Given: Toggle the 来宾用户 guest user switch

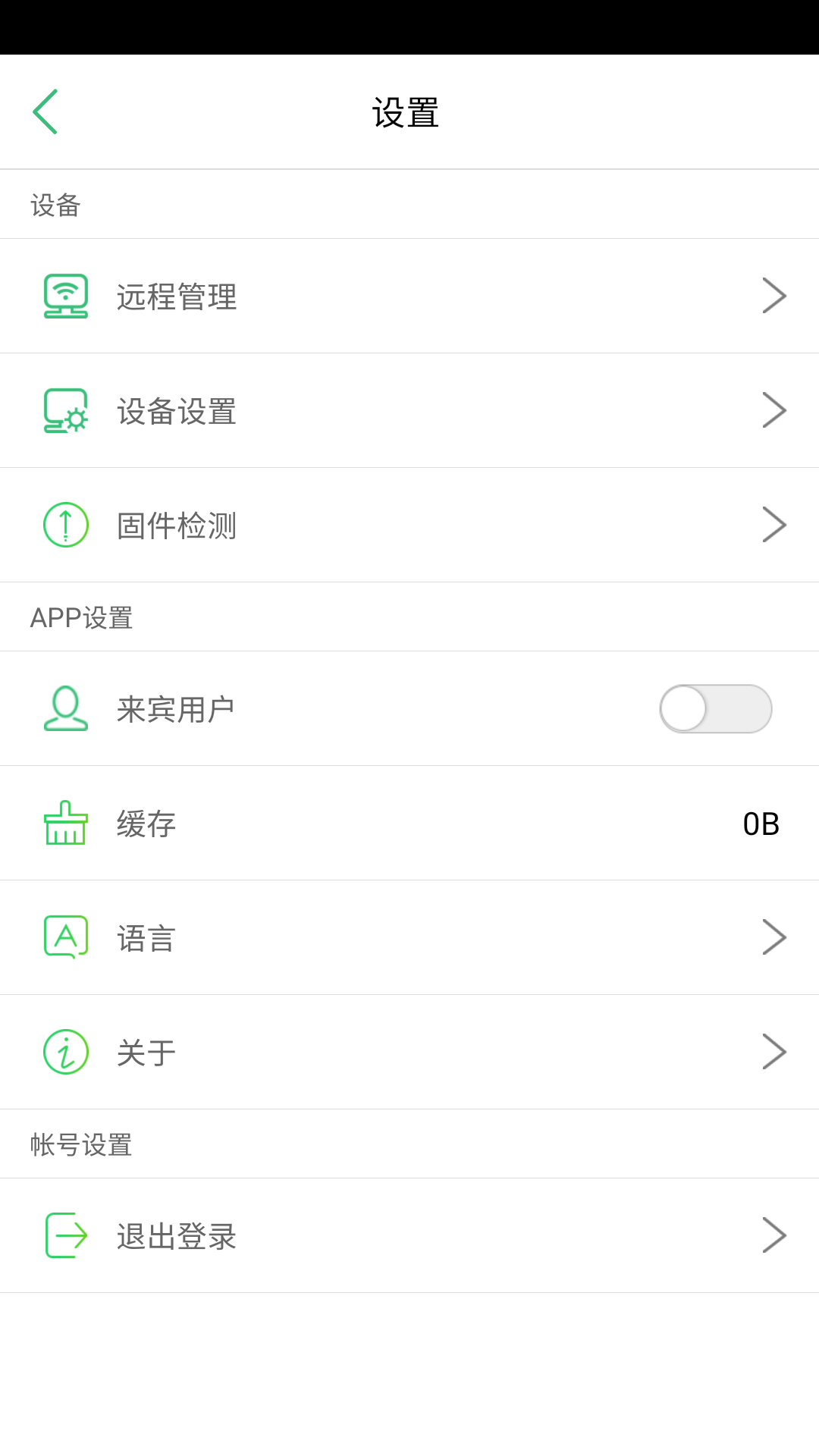Looking at the screenshot, I should [715, 709].
